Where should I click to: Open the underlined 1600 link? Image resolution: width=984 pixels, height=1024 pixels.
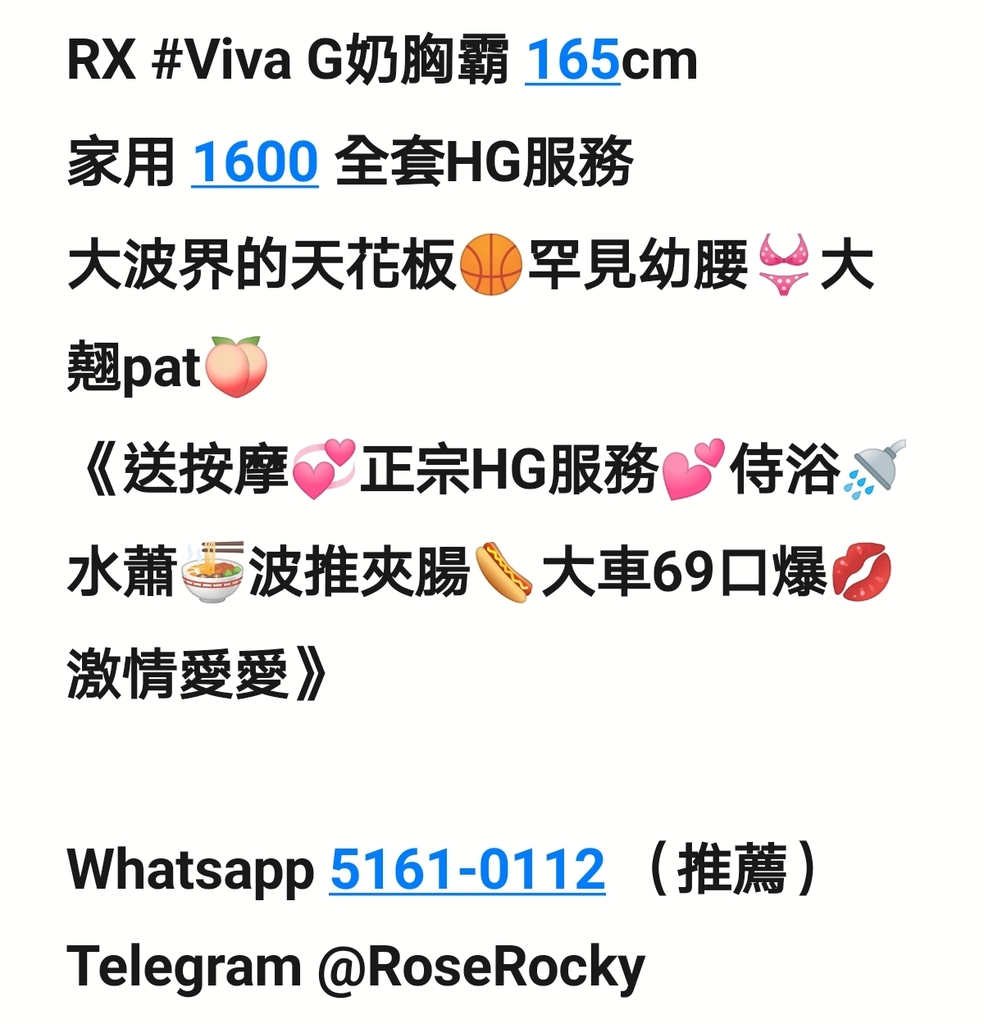click(254, 163)
